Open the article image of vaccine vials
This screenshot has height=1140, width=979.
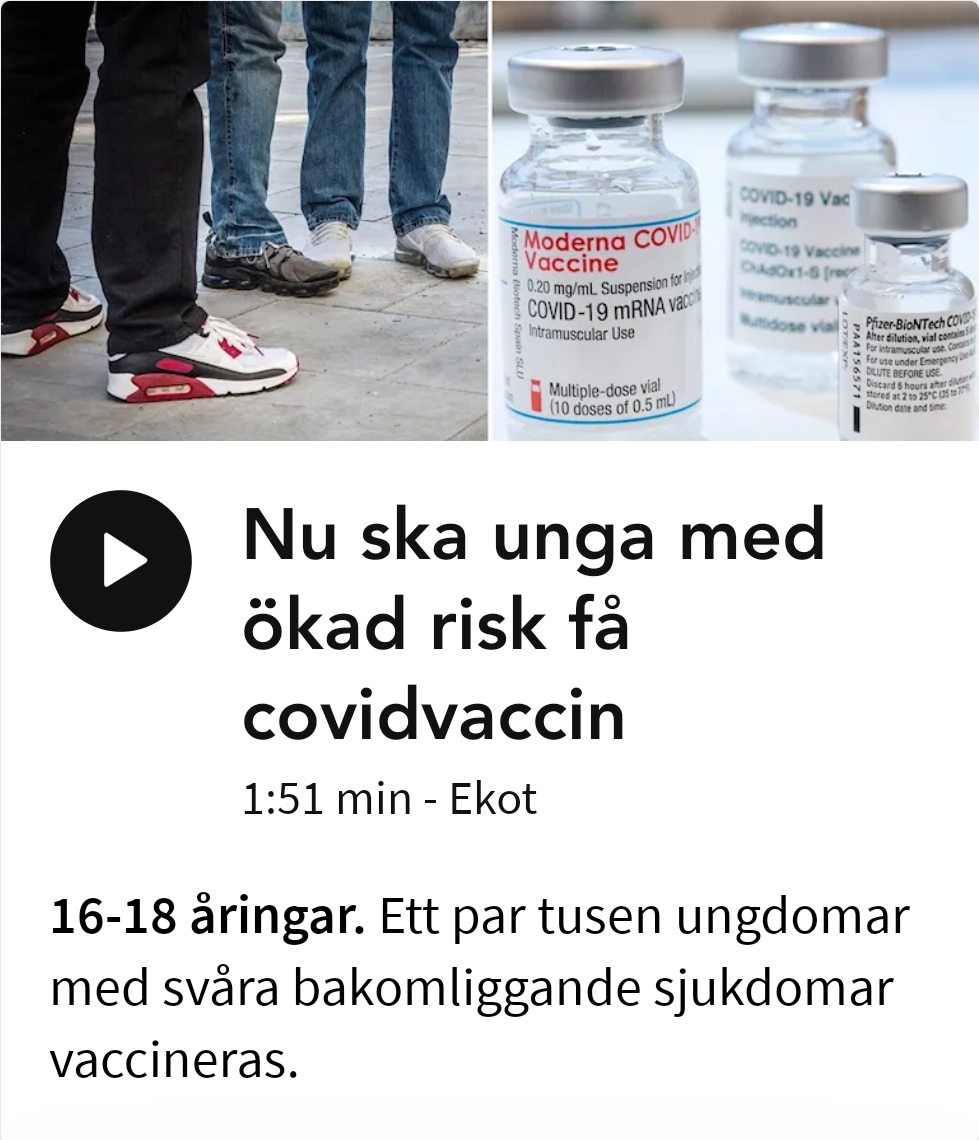point(735,220)
